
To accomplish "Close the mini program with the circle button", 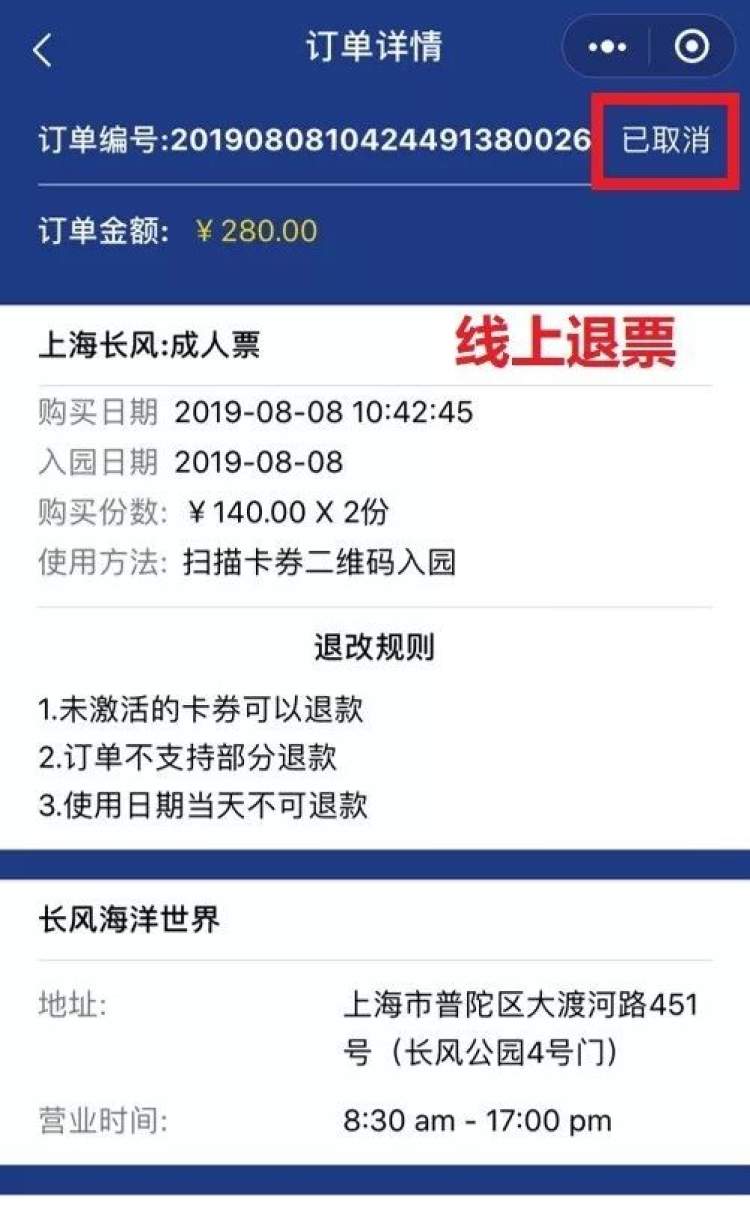I will tap(692, 47).
